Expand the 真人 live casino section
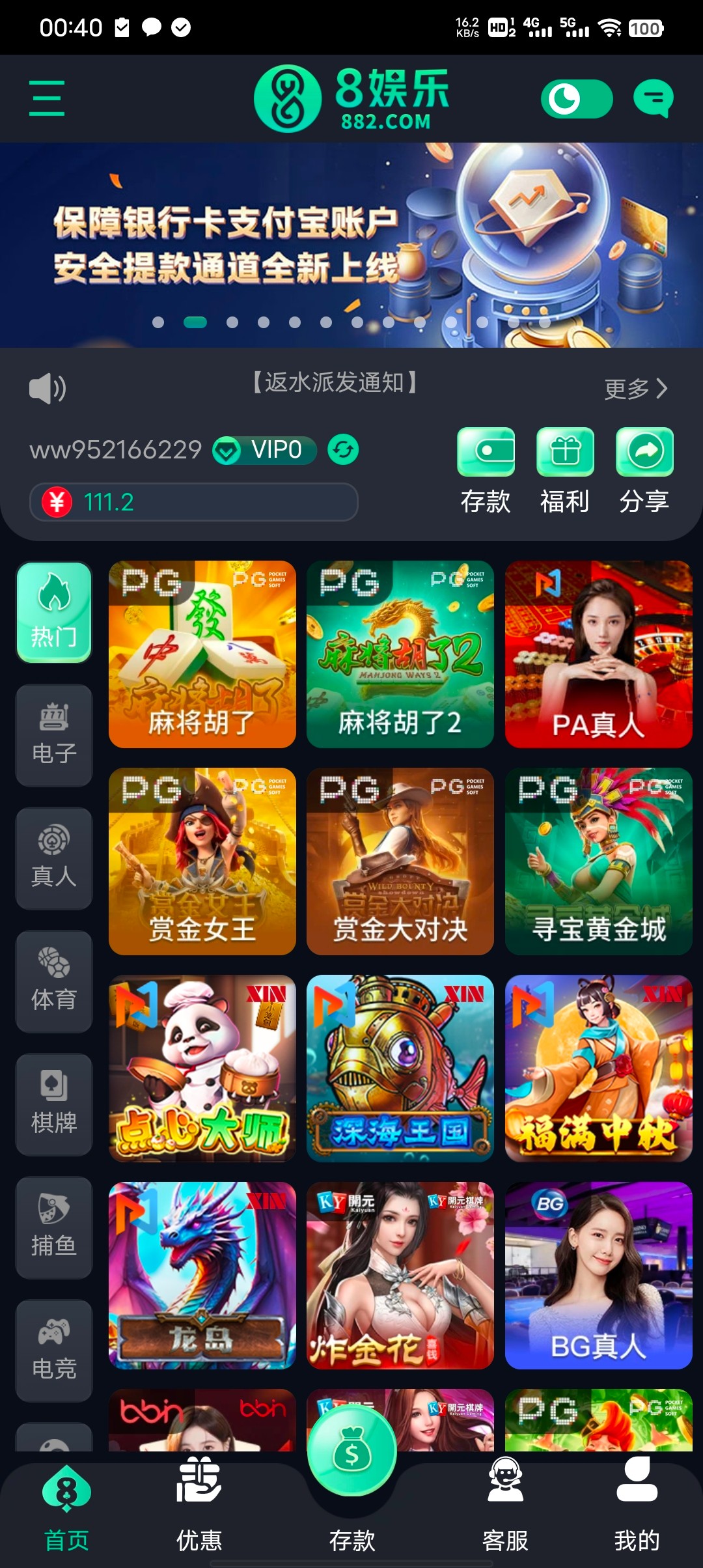Screen dimensions: 703x1568 point(53,858)
